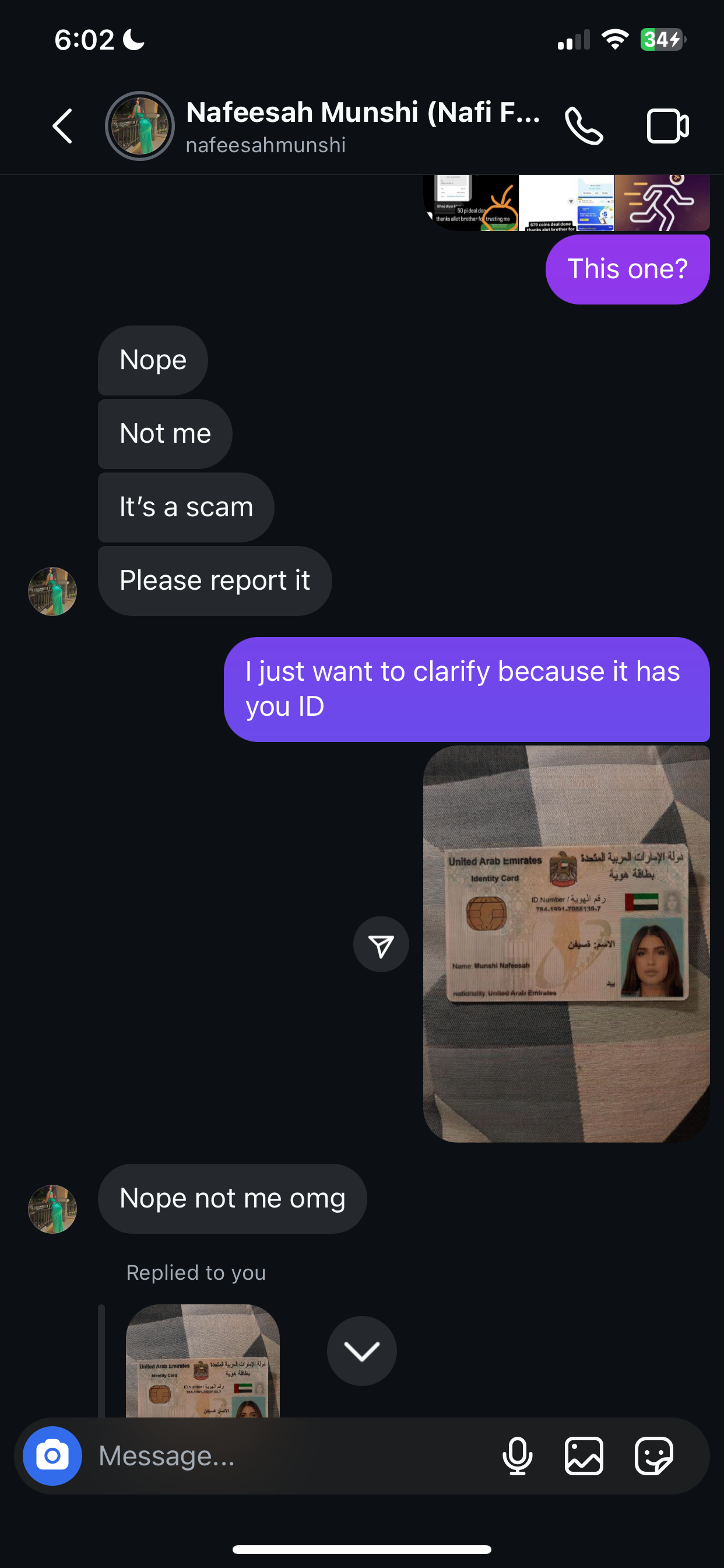Record a voice message with the microphone

517,1456
